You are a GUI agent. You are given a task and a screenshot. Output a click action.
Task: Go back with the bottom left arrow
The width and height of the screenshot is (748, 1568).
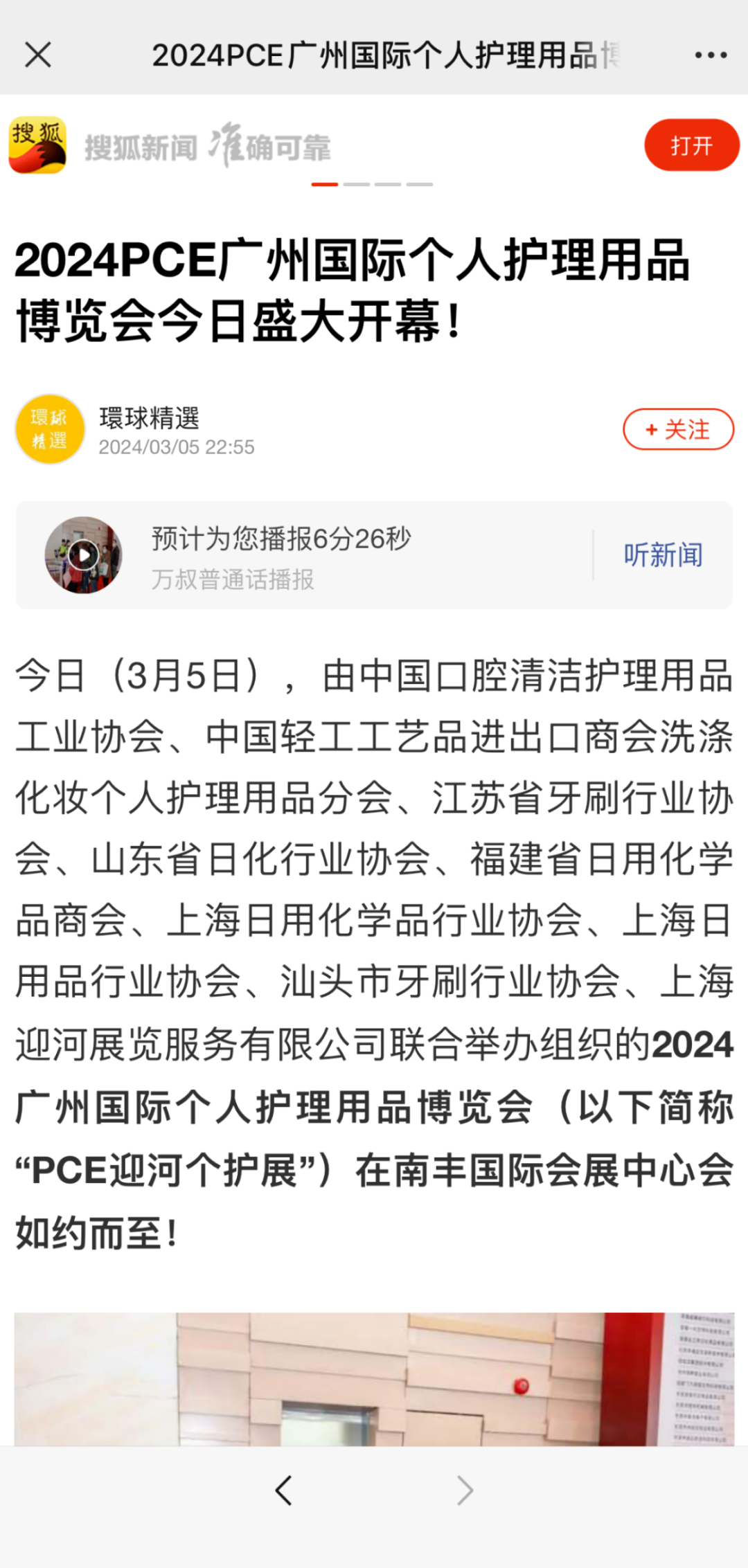(x=283, y=1490)
